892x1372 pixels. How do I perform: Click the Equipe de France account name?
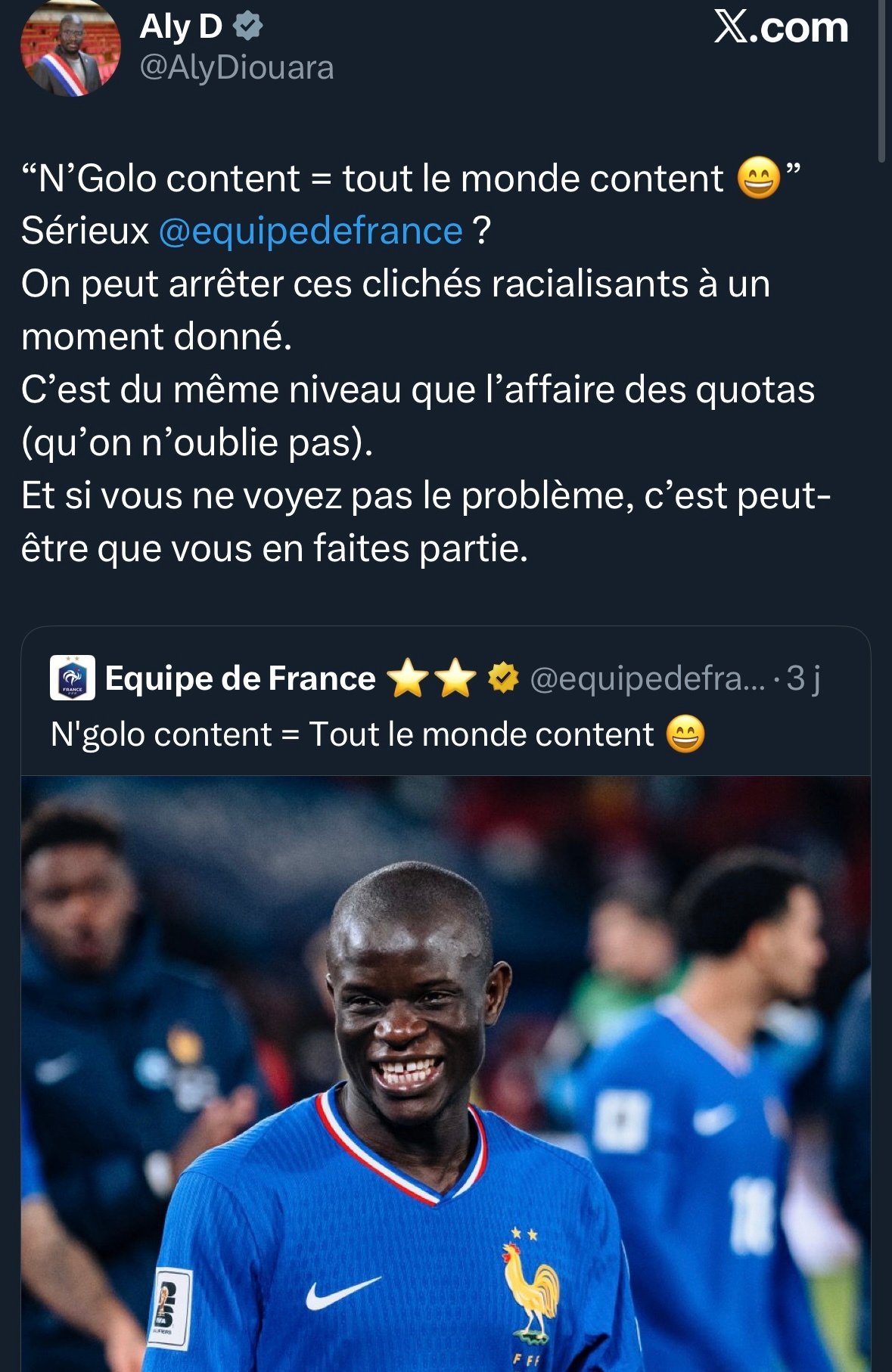[241, 678]
